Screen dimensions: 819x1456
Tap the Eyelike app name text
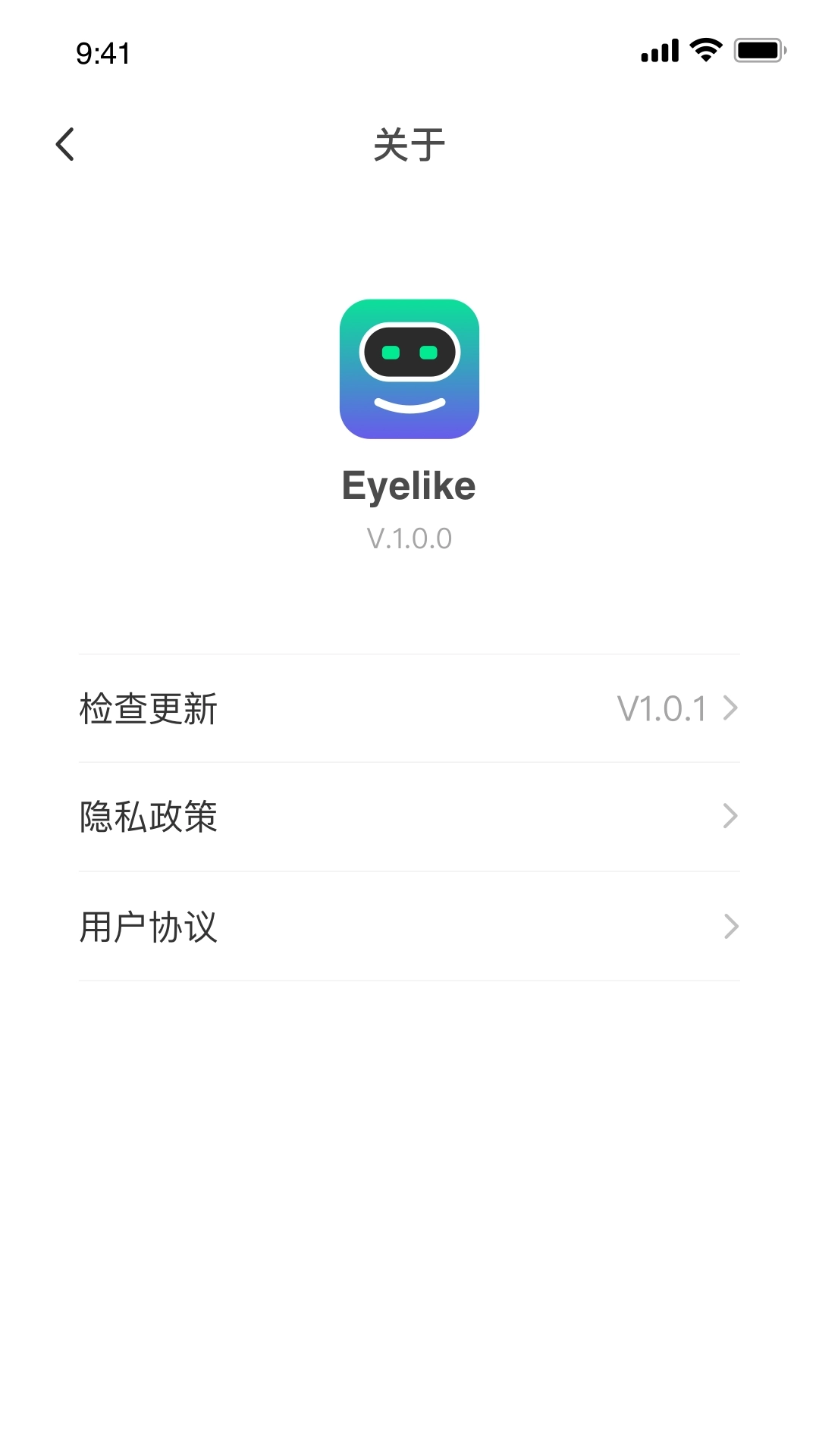pyautogui.click(x=409, y=486)
